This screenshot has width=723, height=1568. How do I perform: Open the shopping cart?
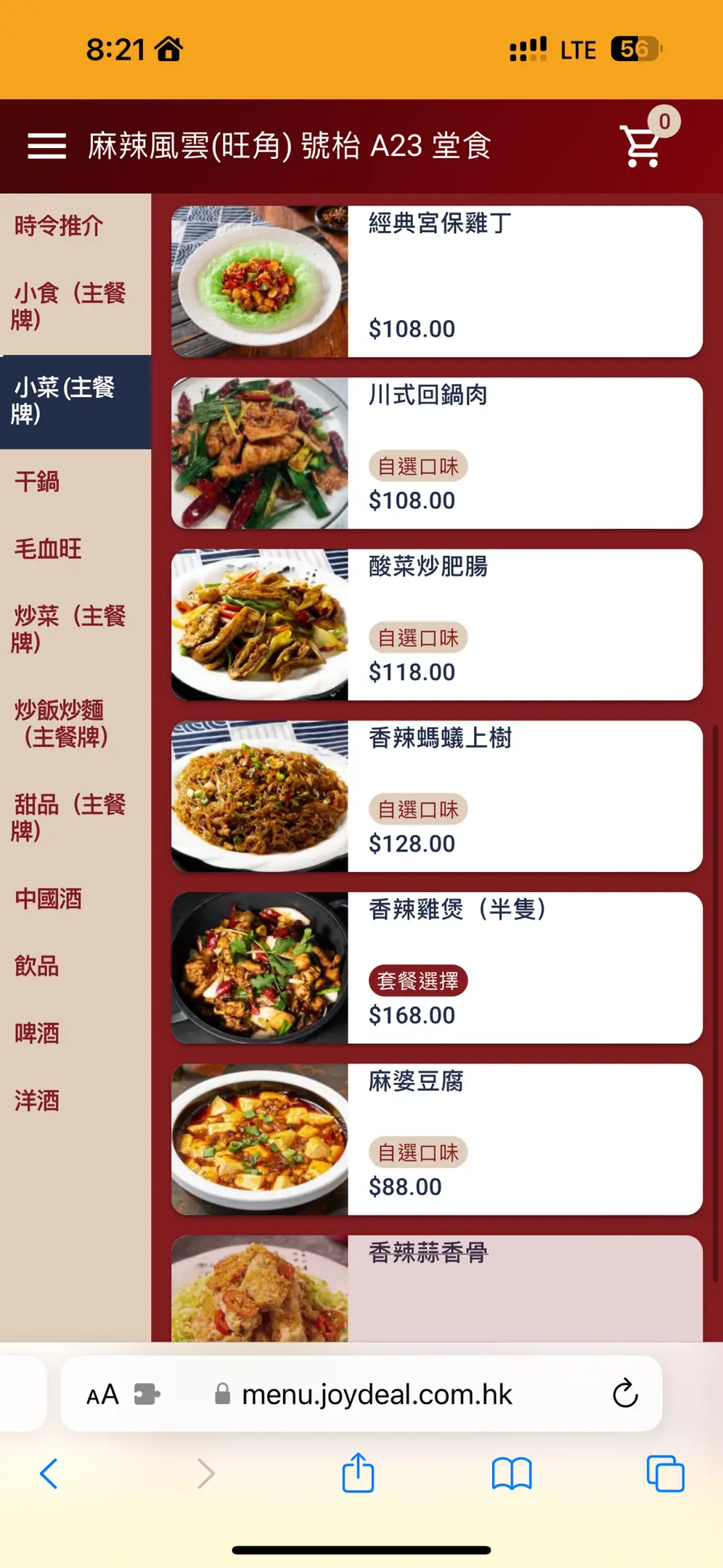tap(642, 146)
